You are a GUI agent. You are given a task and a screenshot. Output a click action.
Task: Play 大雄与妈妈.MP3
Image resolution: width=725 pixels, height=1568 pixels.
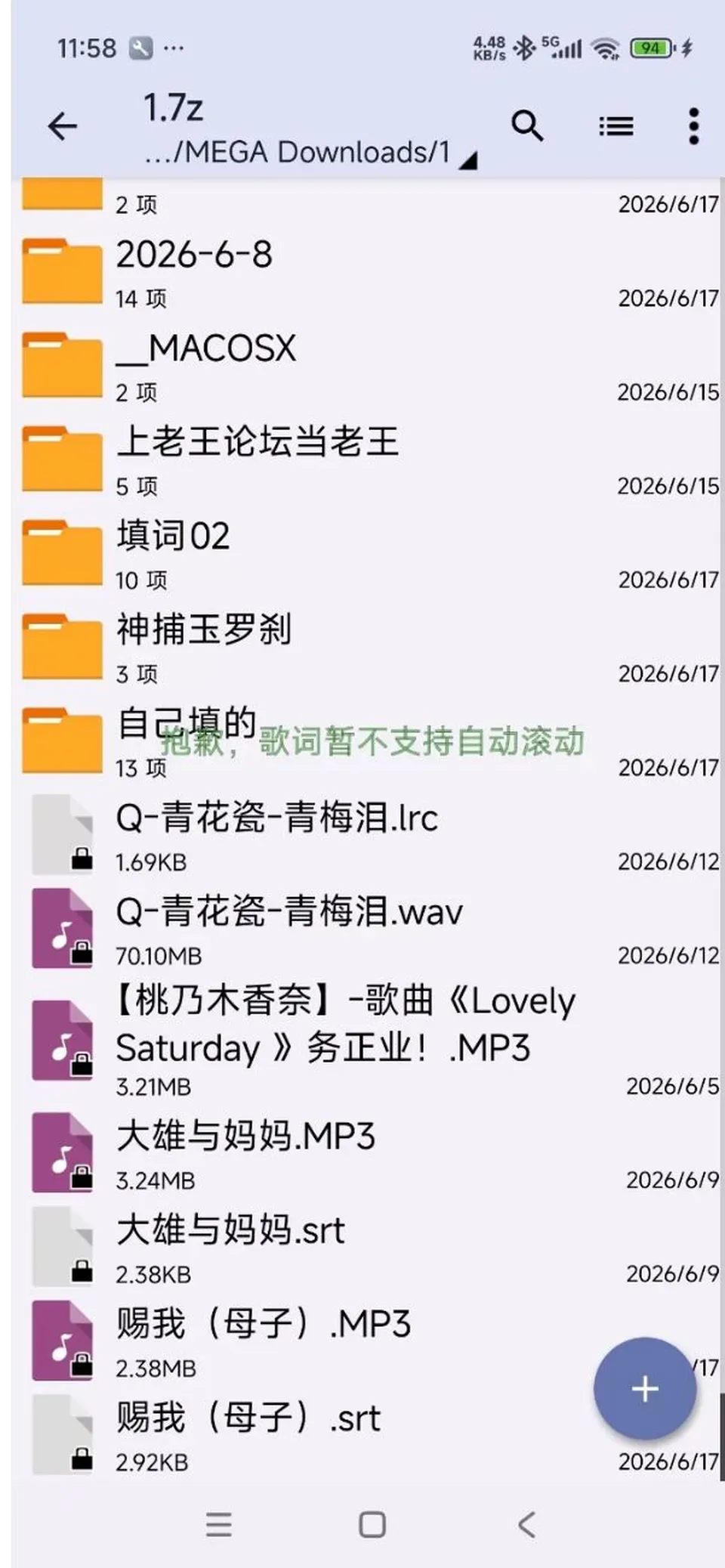coord(367,1154)
